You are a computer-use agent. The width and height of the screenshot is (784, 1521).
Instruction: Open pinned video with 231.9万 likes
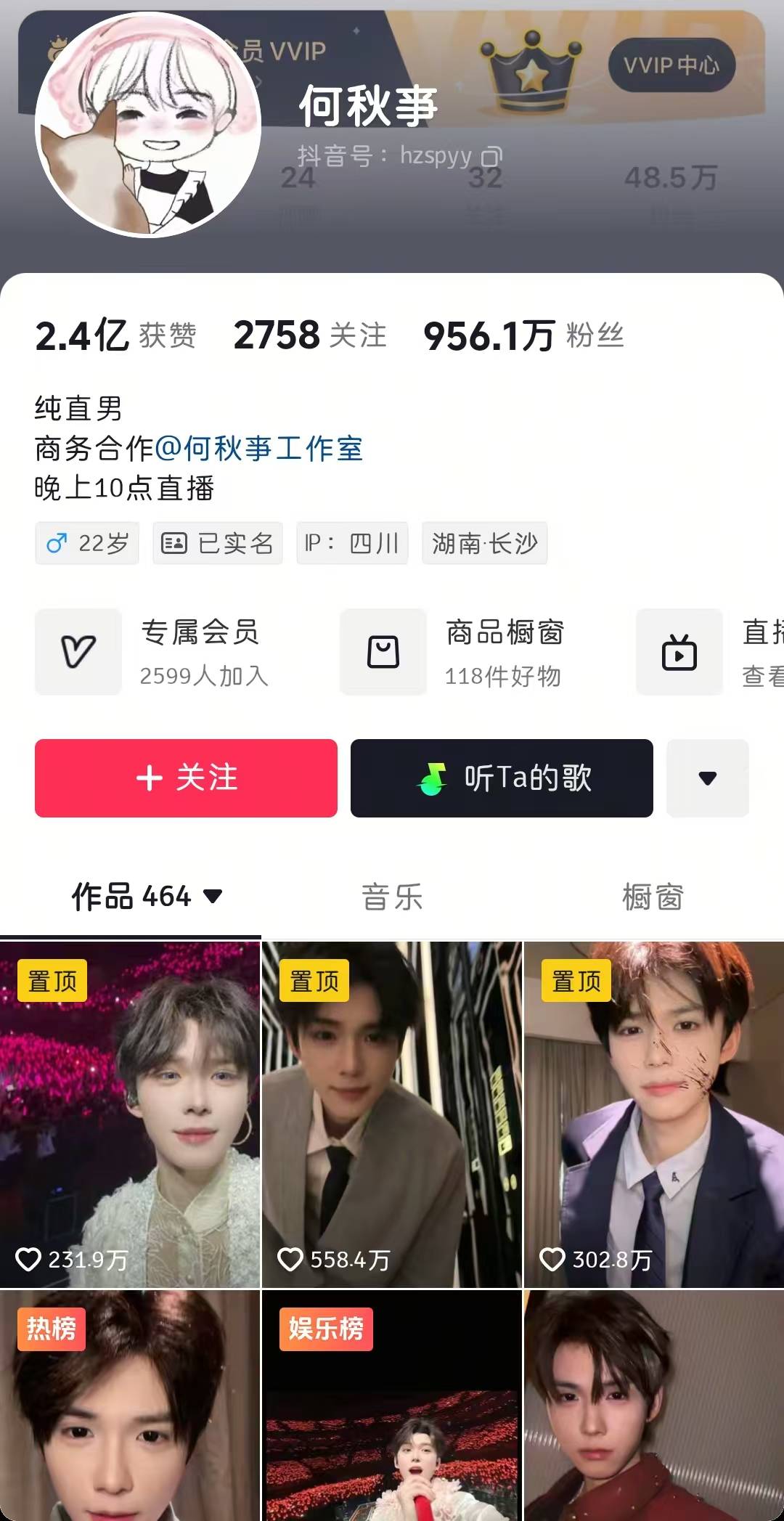[130, 1114]
